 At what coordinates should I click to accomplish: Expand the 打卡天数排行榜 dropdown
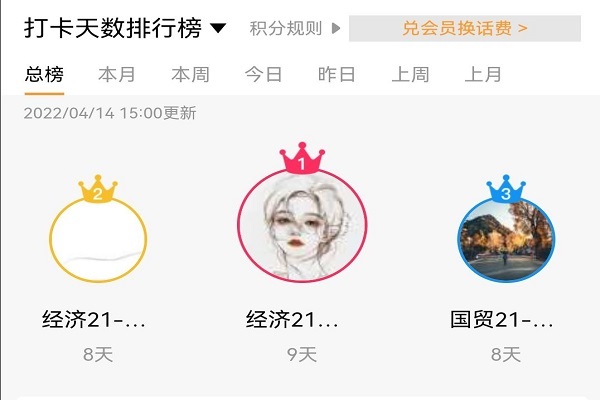pyautogui.click(x=218, y=28)
